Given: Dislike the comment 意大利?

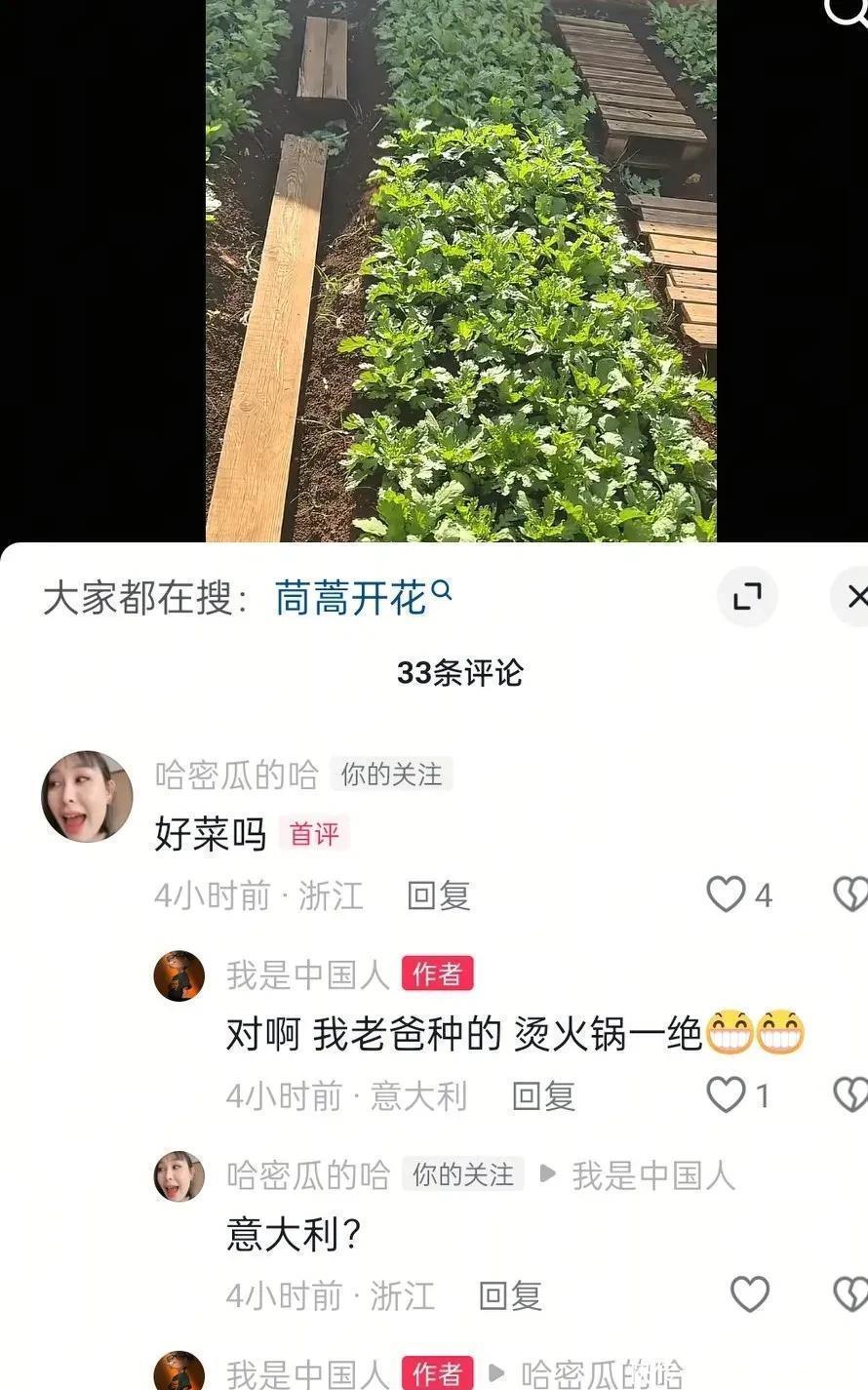Looking at the screenshot, I should (x=850, y=1295).
